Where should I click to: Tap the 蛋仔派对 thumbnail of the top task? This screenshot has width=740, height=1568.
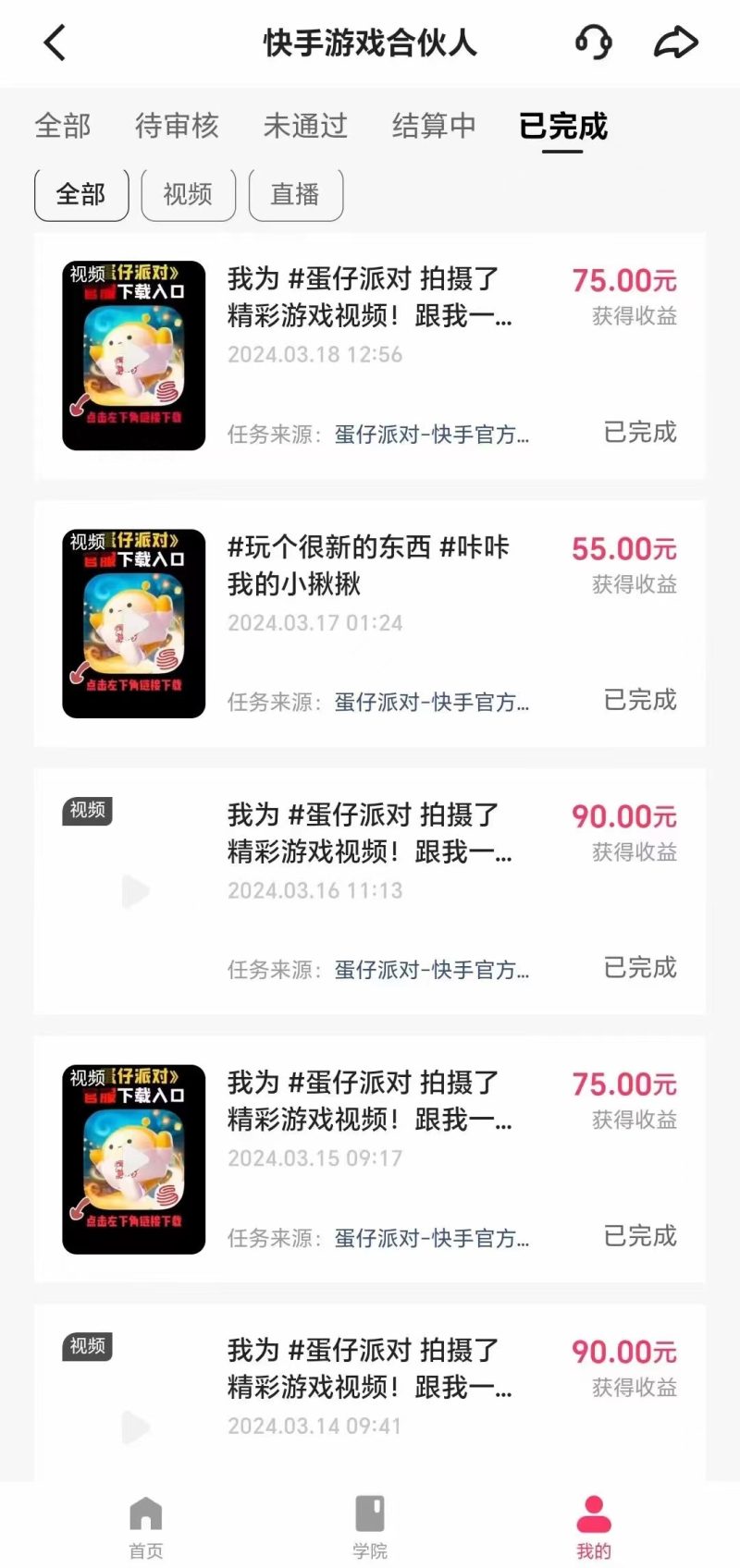point(133,354)
